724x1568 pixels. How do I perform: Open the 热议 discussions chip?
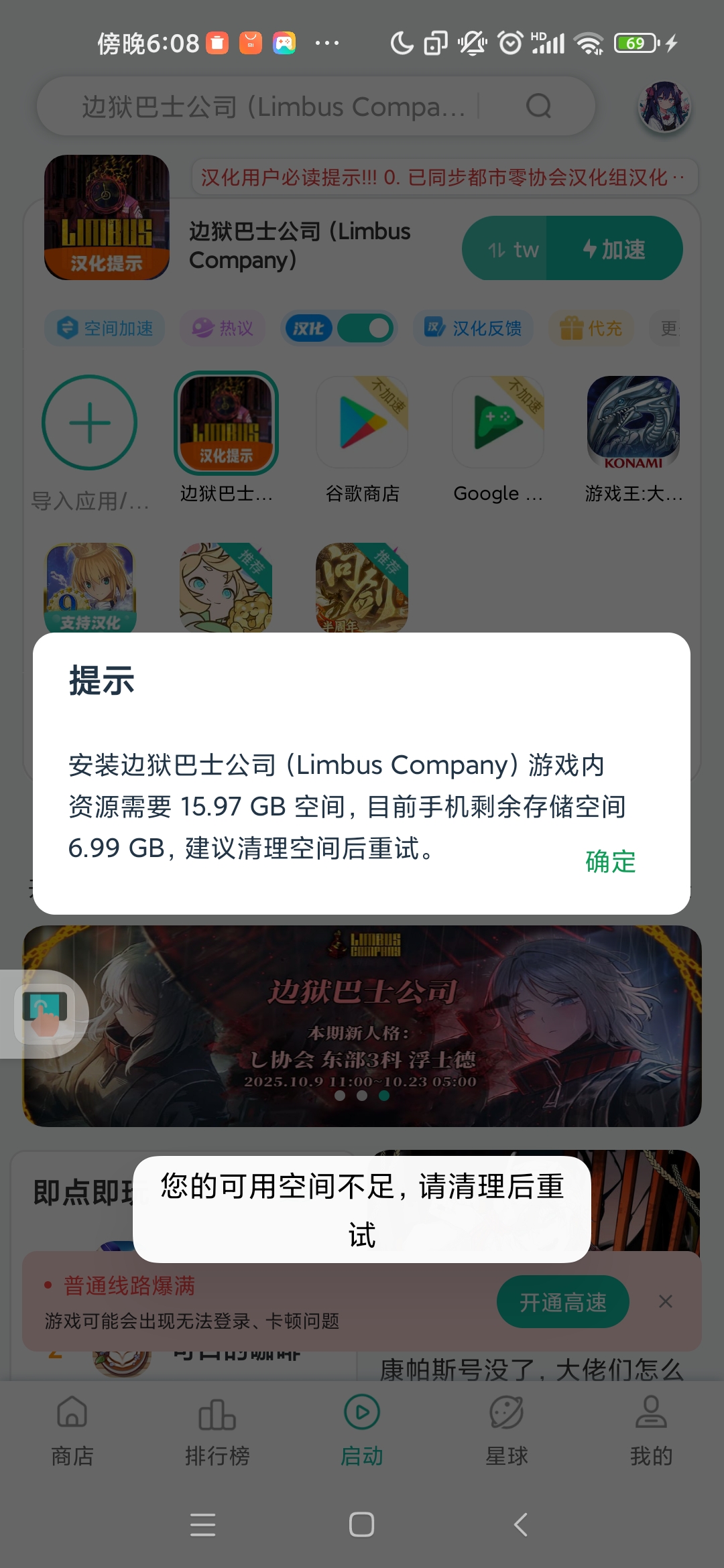[223, 328]
